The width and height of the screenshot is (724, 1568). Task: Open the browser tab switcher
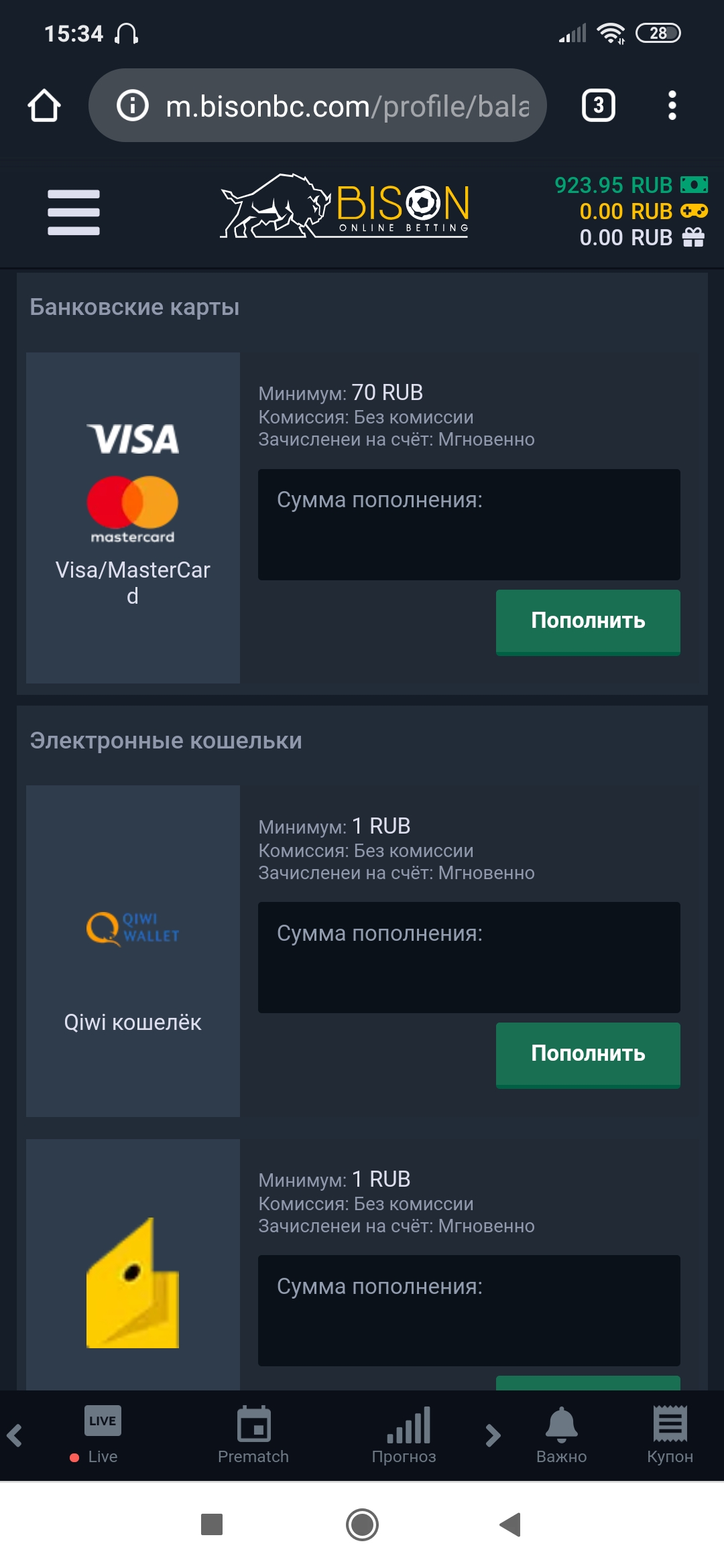[598, 106]
